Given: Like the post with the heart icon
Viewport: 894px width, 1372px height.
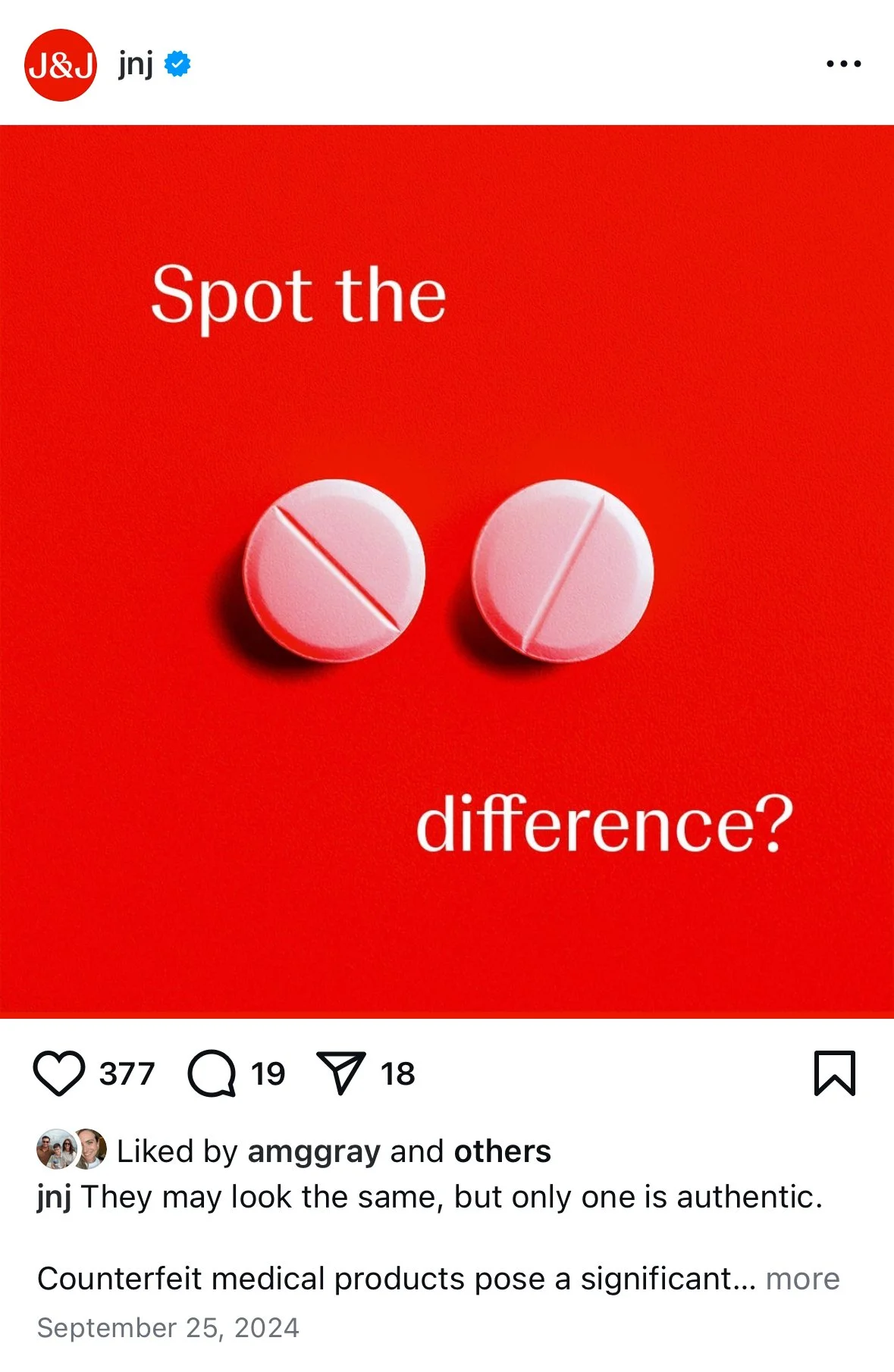Looking at the screenshot, I should point(58,1073).
